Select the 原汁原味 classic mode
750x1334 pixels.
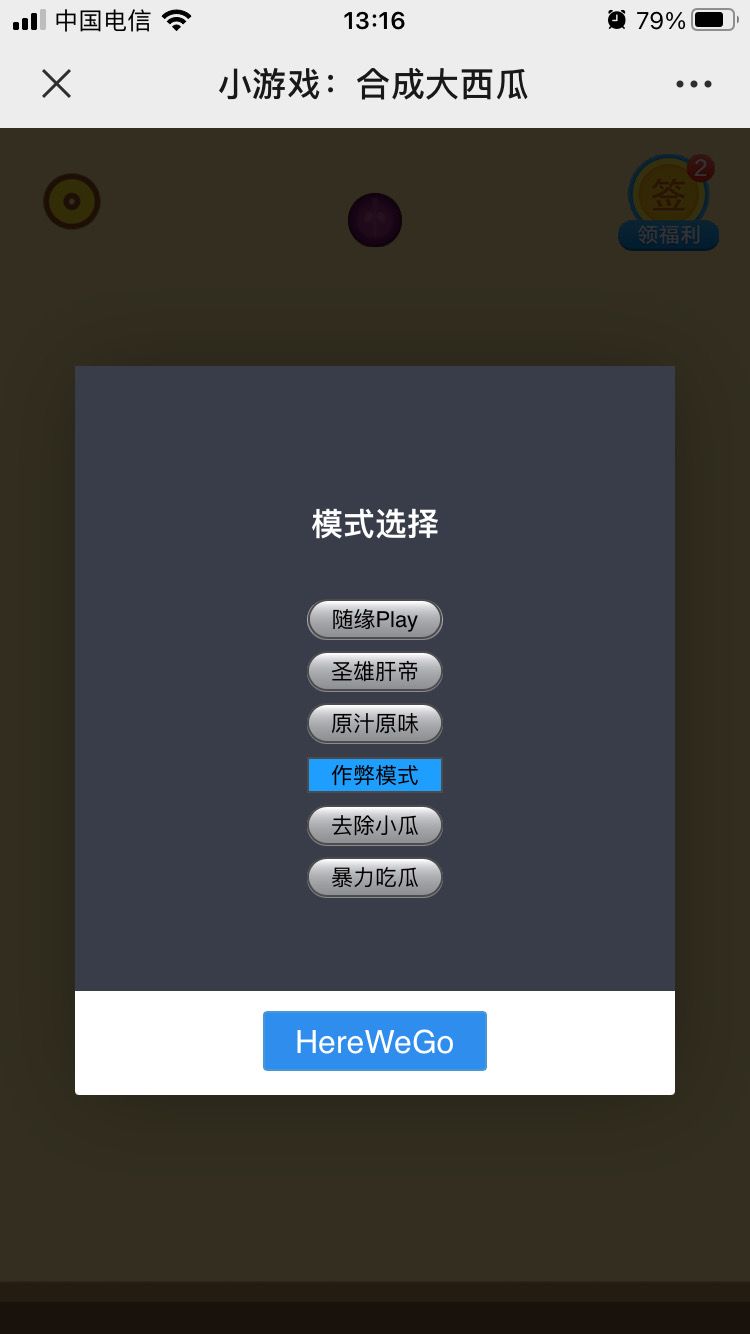pyautogui.click(x=375, y=723)
